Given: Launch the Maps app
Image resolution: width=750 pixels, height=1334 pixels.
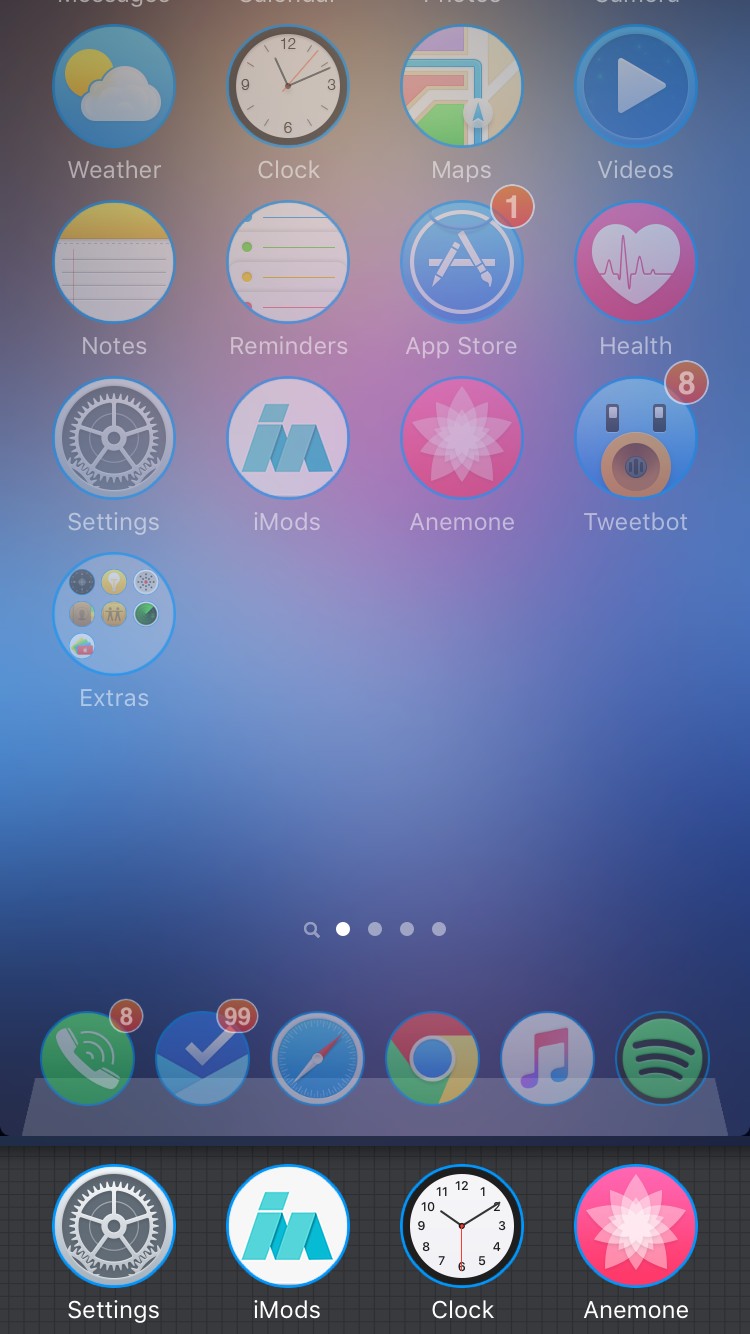Looking at the screenshot, I should [x=461, y=87].
